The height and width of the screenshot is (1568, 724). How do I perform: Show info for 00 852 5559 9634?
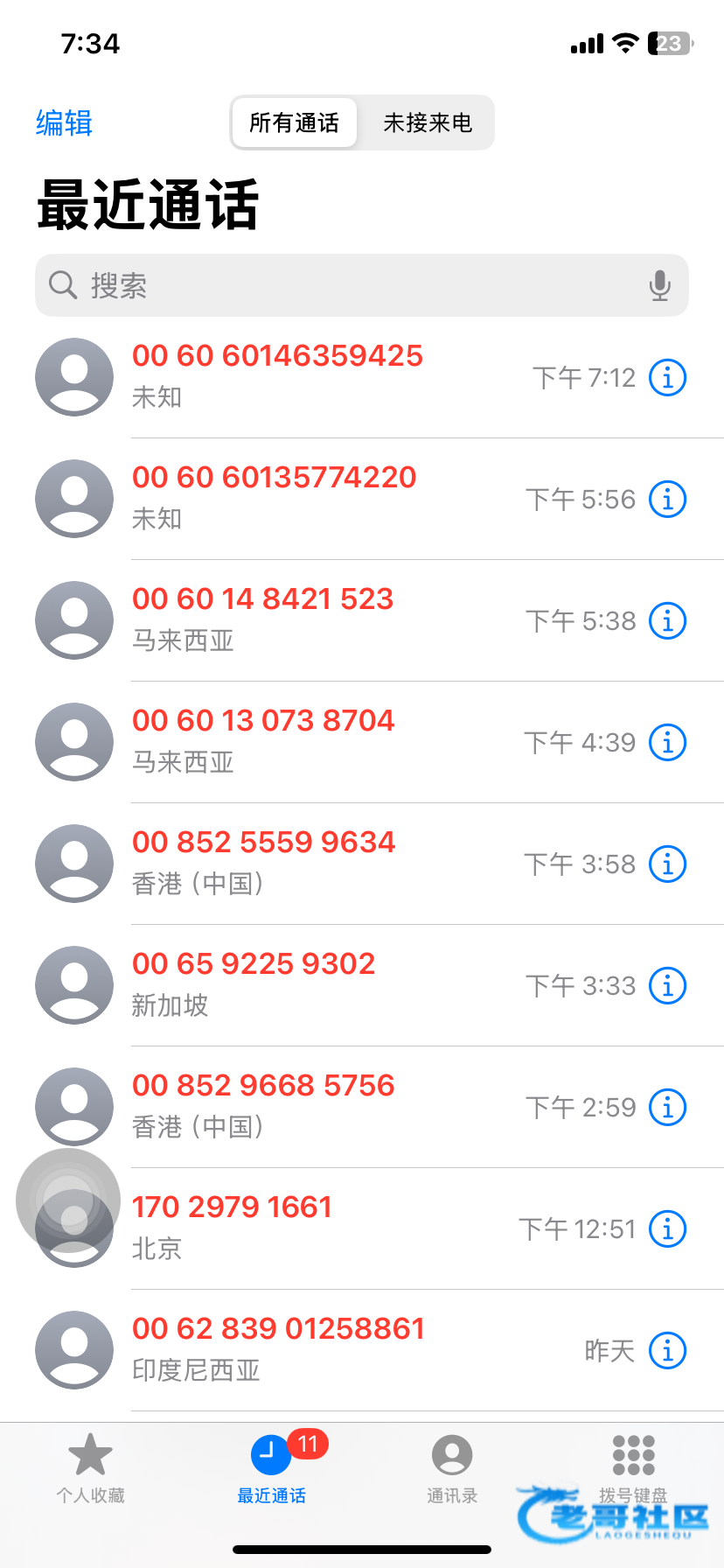(x=668, y=864)
